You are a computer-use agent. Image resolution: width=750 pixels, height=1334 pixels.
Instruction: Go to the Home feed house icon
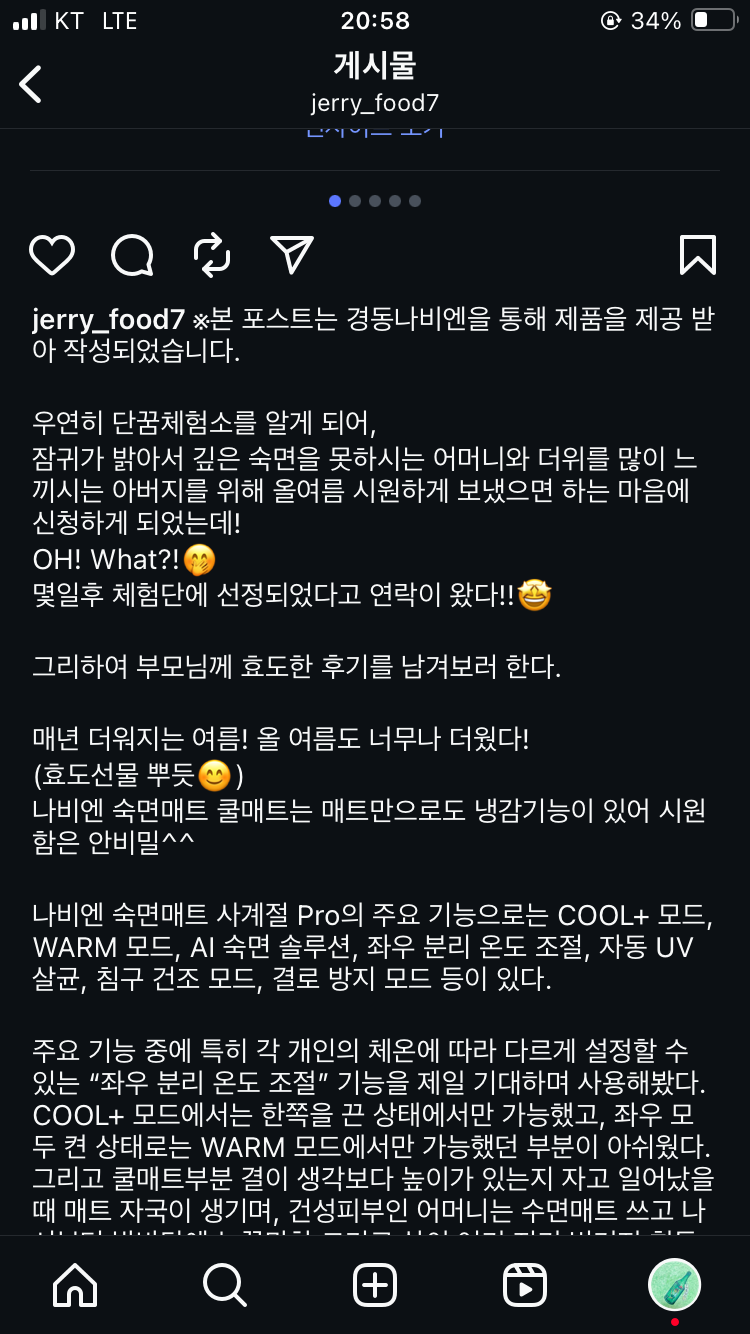[74, 1285]
